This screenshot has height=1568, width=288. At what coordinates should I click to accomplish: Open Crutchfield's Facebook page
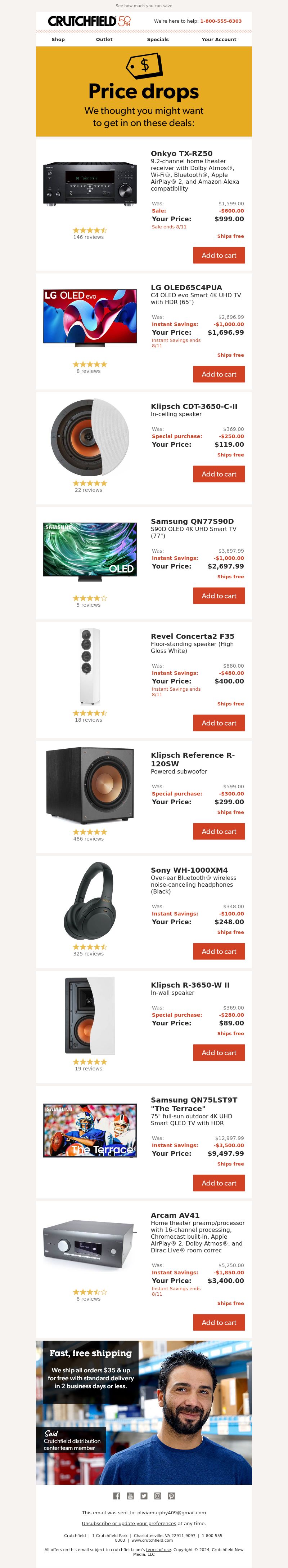coord(117,1496)
